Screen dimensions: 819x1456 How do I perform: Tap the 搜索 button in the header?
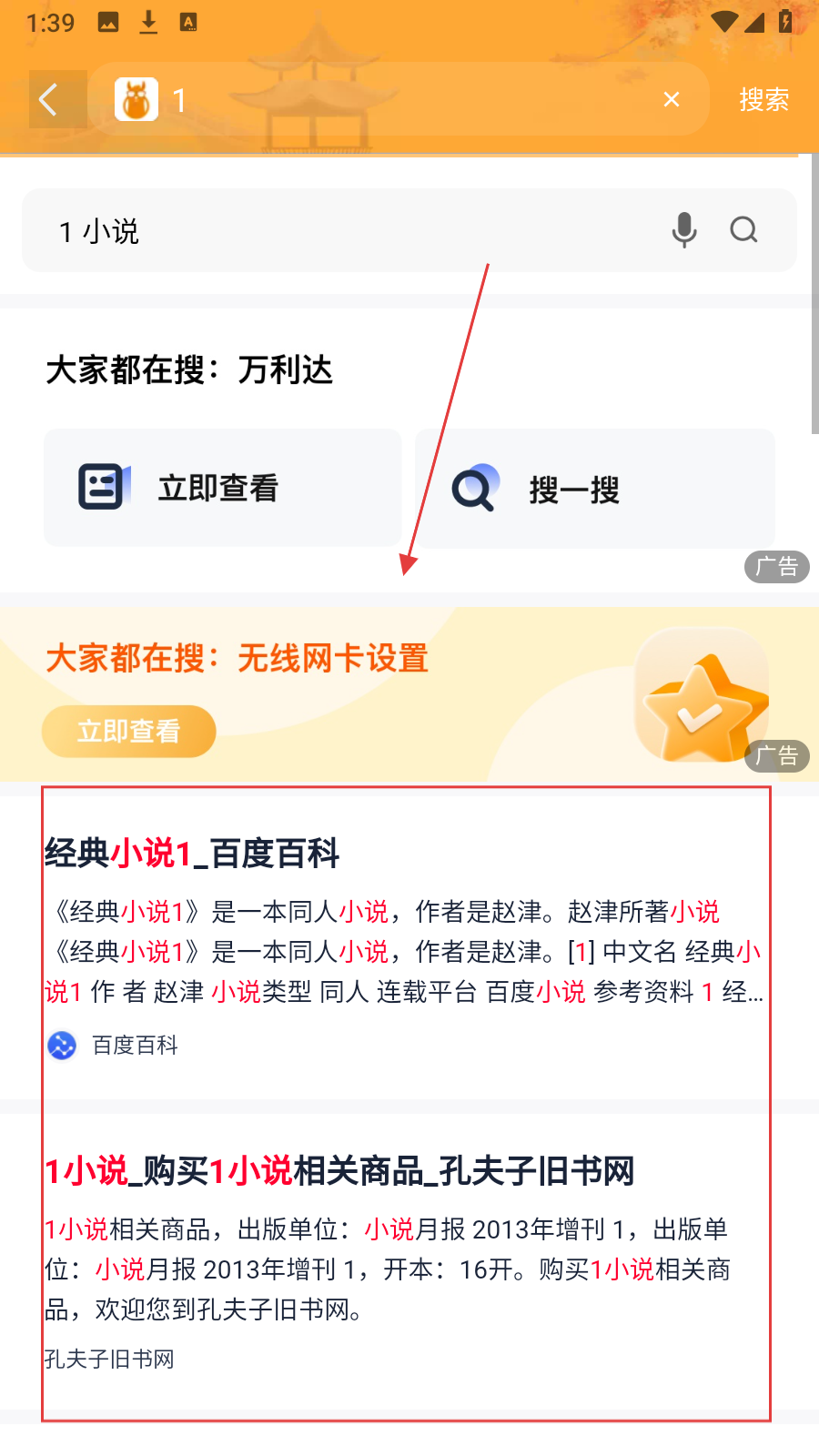(x=763, y=99)
